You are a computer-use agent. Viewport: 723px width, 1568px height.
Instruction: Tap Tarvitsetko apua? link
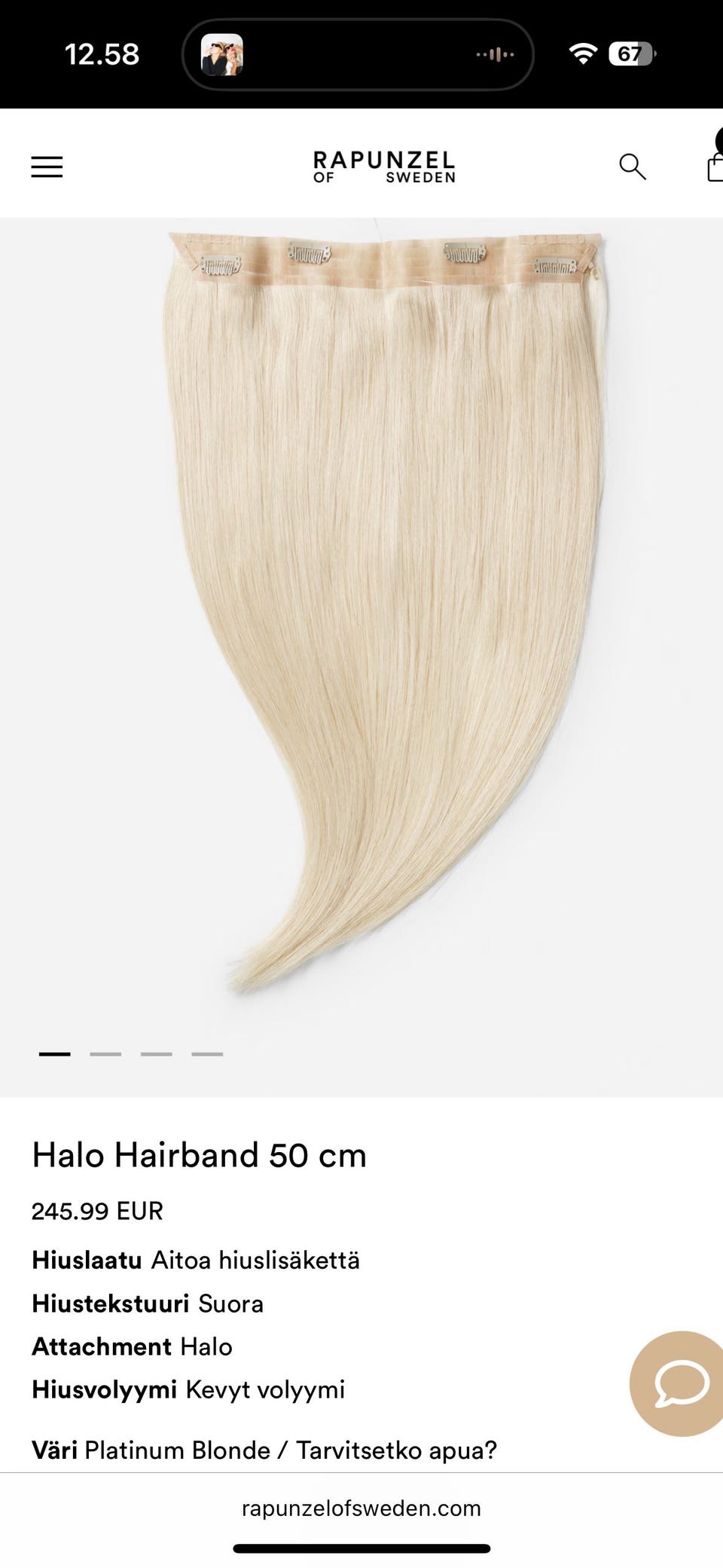click(x=396, y=1450)
